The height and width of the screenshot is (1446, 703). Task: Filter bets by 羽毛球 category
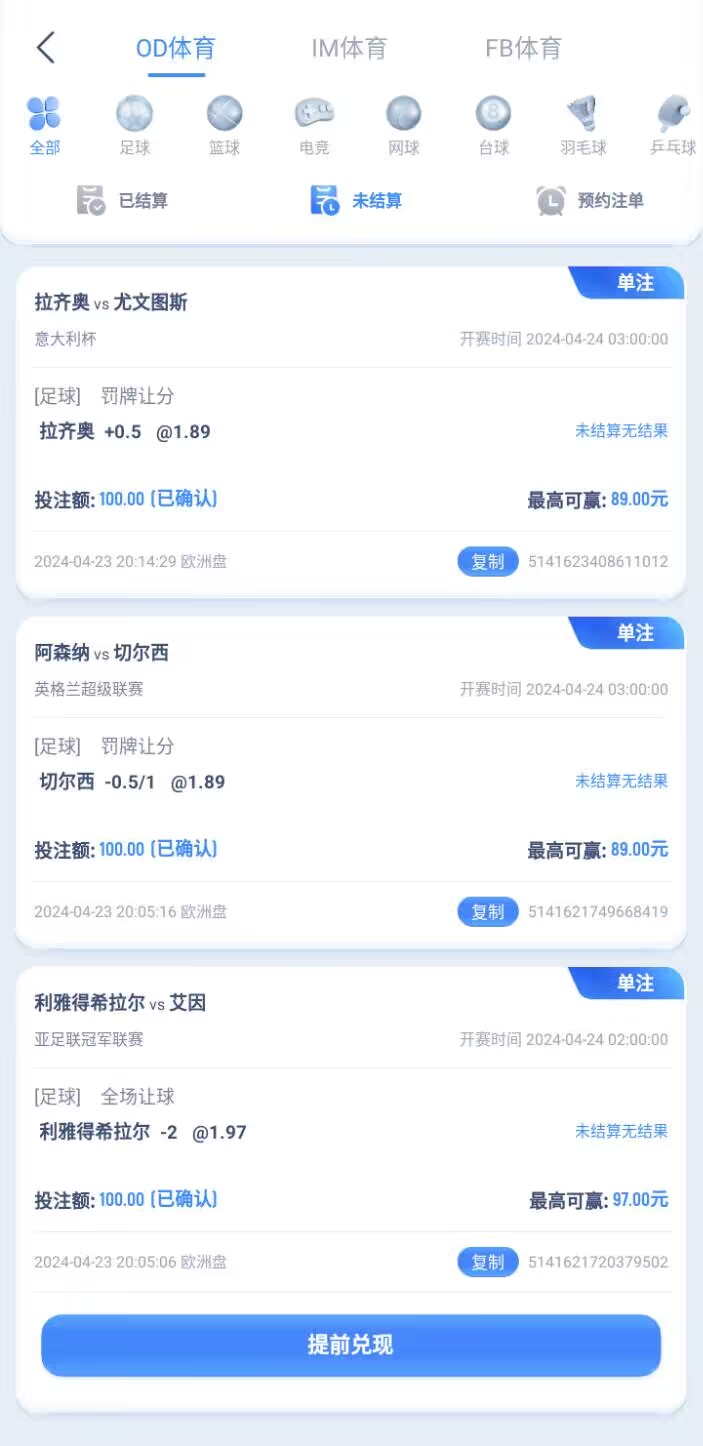(x=583, y=125)
